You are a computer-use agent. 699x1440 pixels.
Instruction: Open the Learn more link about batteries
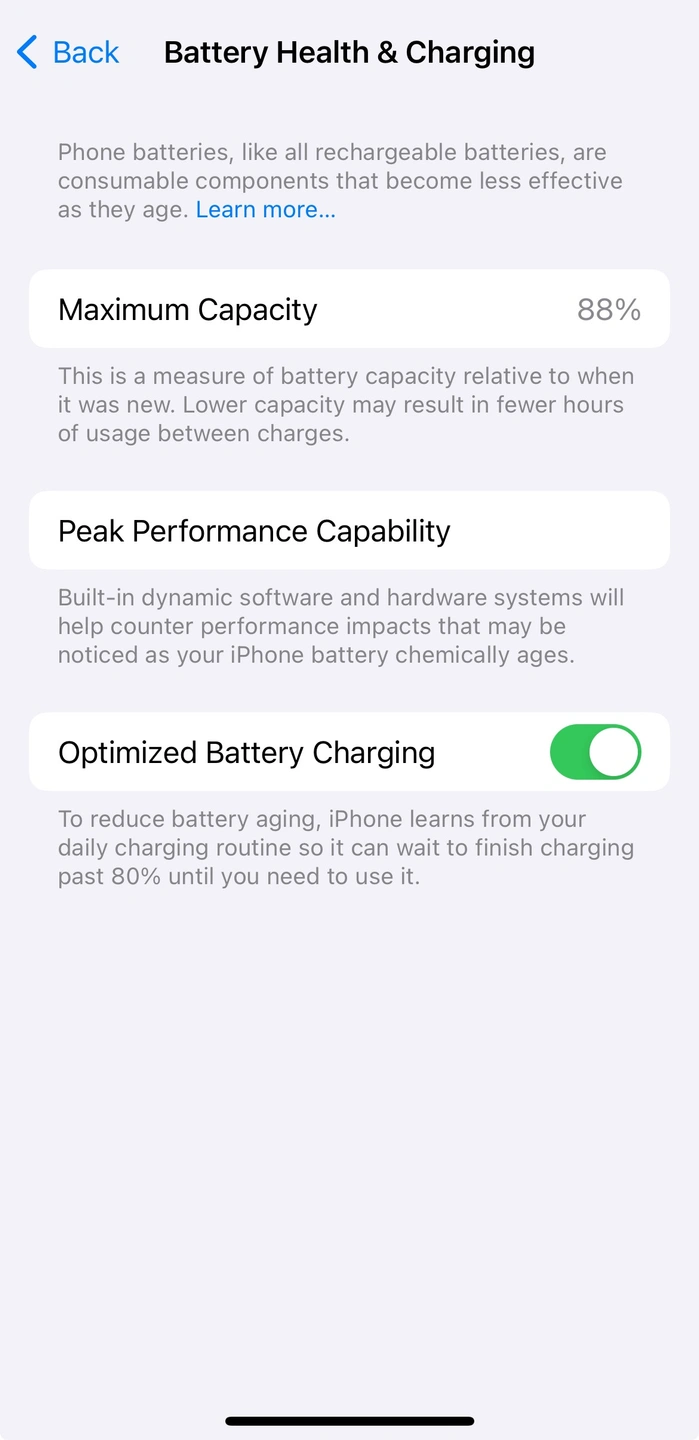pos(265,210)
